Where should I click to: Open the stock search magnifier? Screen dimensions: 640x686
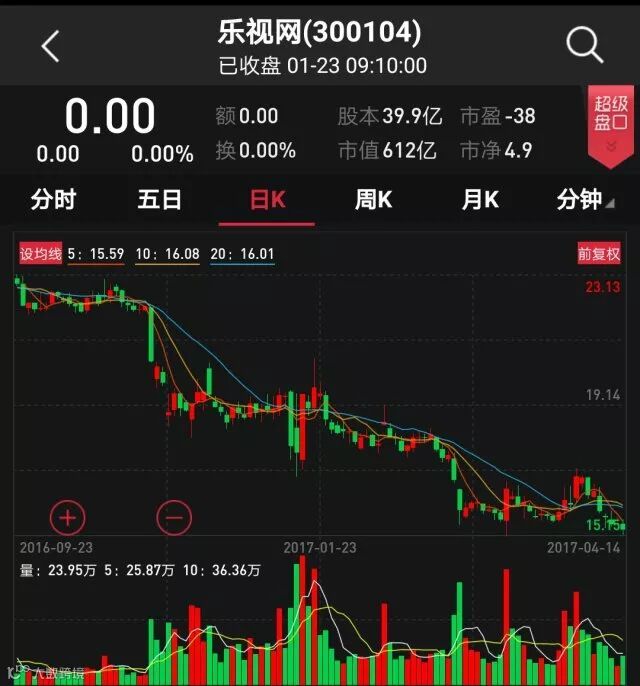tap(584, 45)
